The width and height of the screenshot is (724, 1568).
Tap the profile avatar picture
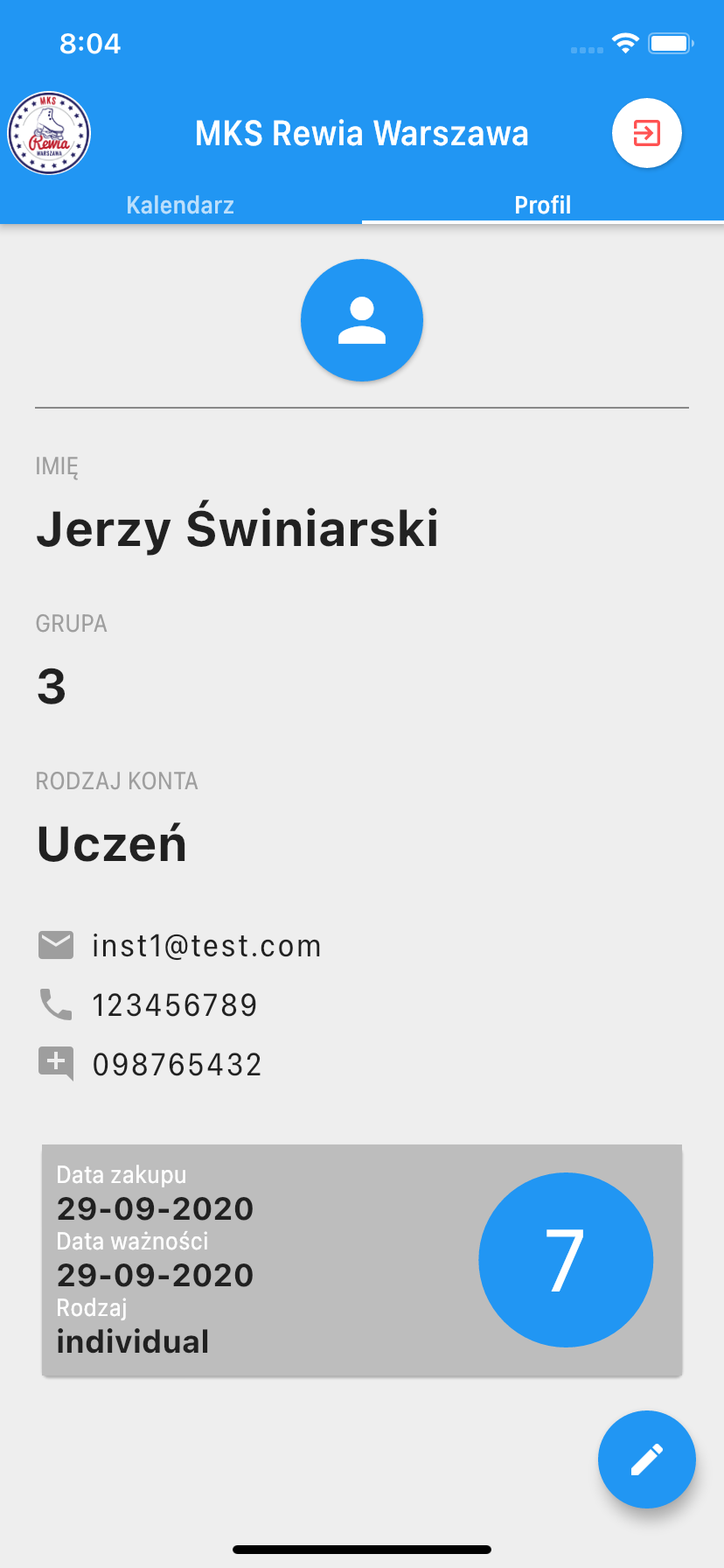coord(362,320)
